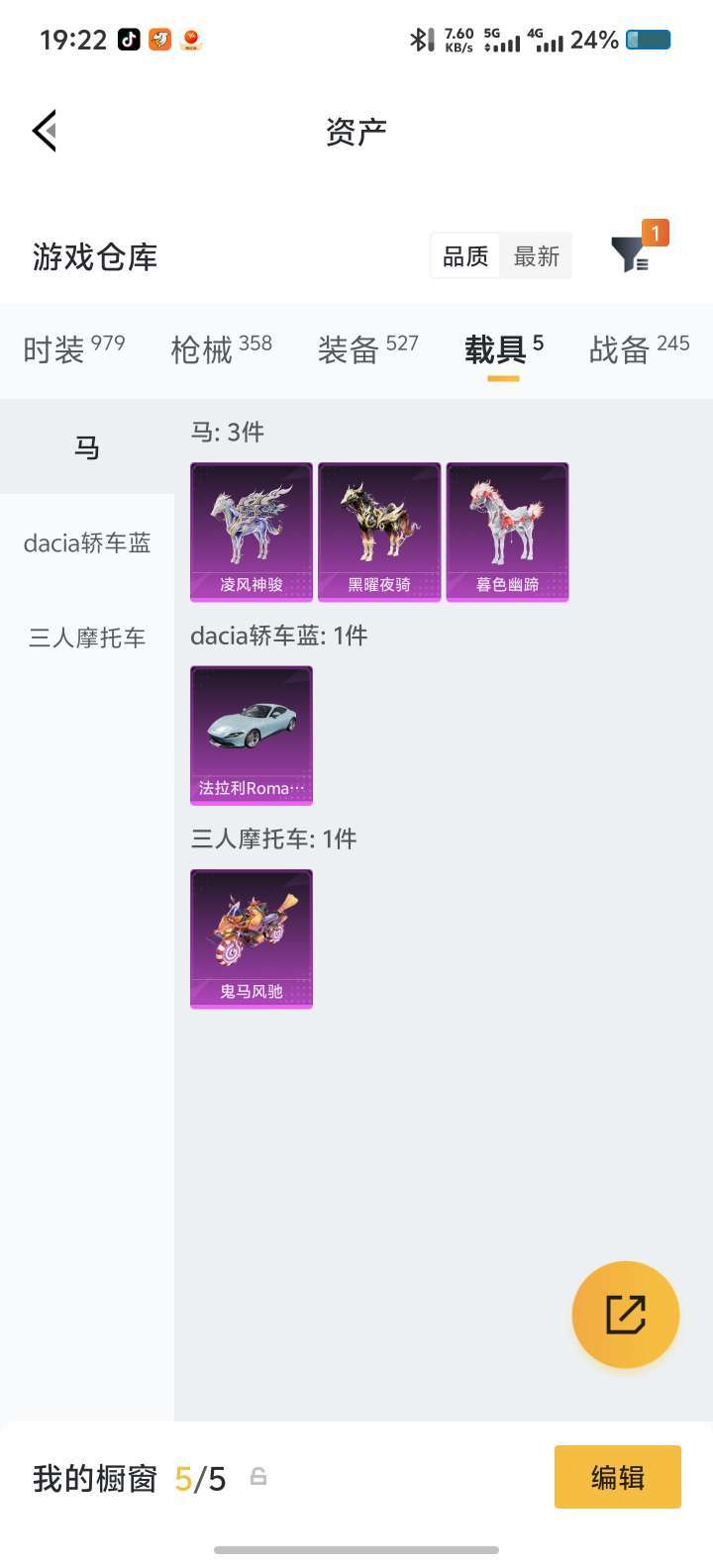Open the 凌风神骏 horse item
This screenshot has width=713, height=1568.
(x=252, y=532)
